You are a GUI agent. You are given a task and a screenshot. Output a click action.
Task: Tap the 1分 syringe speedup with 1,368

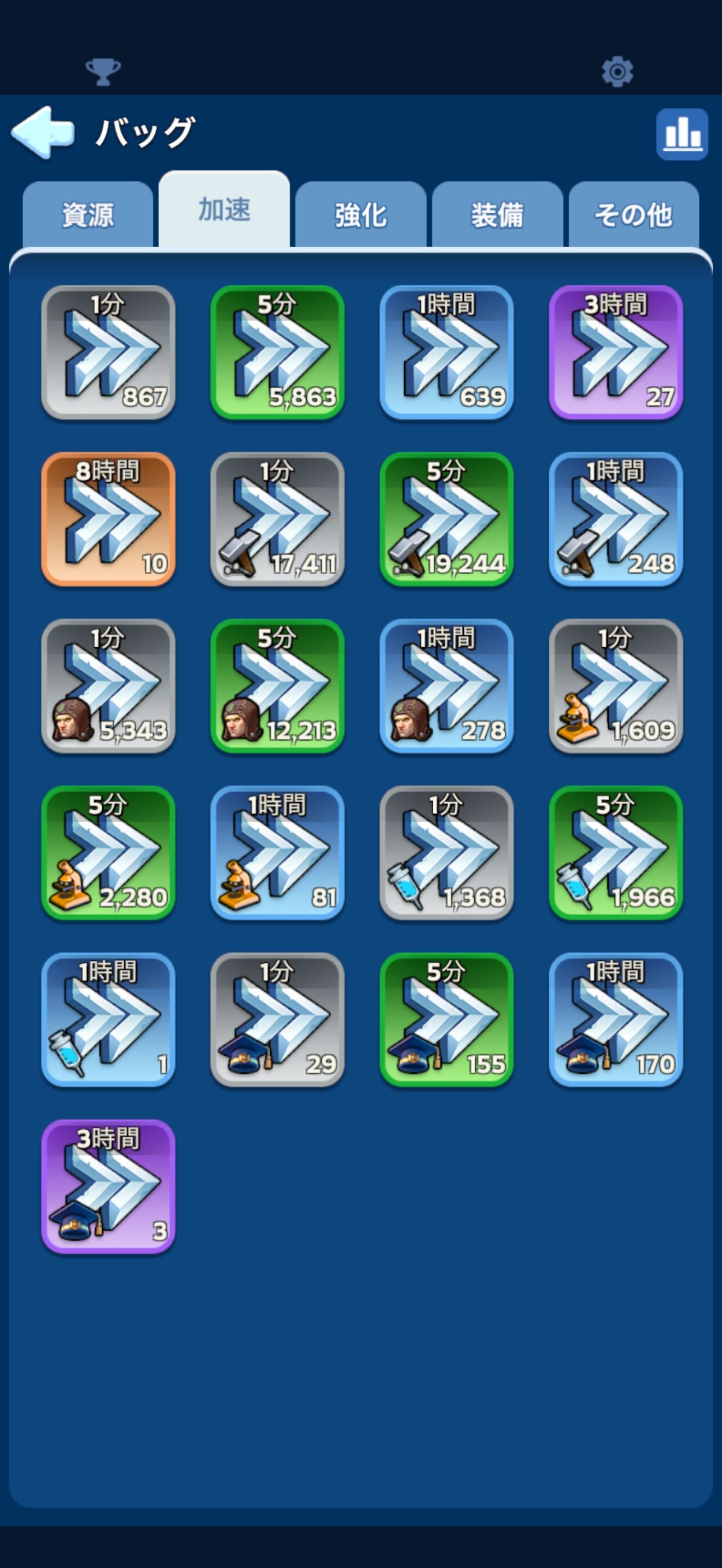coord(446,853)
